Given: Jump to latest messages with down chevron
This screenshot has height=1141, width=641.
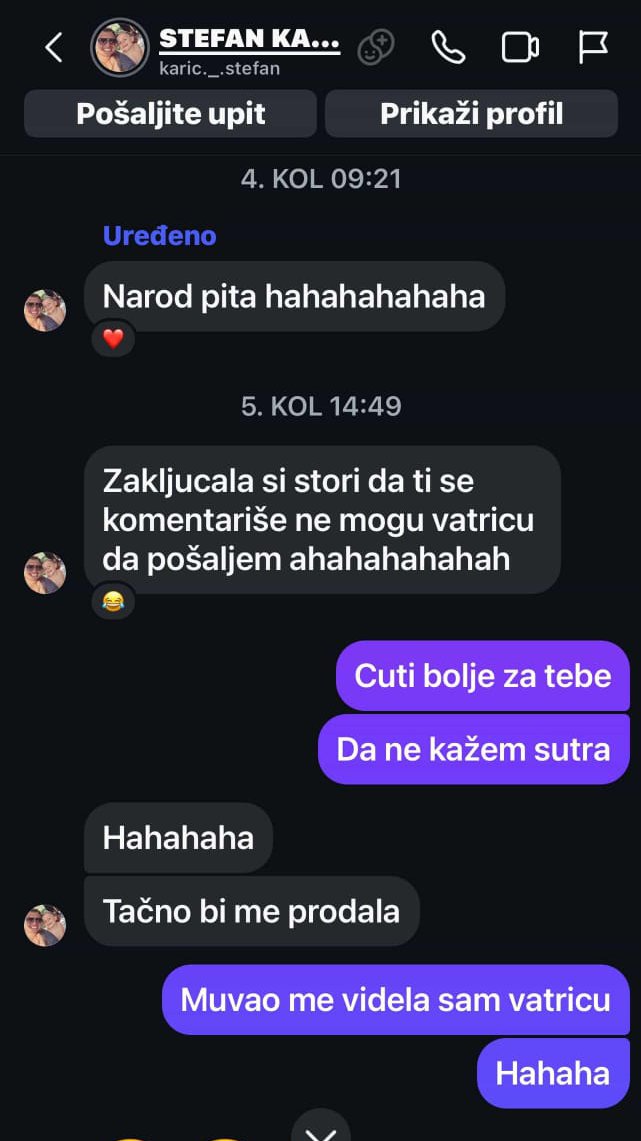Looking at the screenshot, I should click(320, 1130).
